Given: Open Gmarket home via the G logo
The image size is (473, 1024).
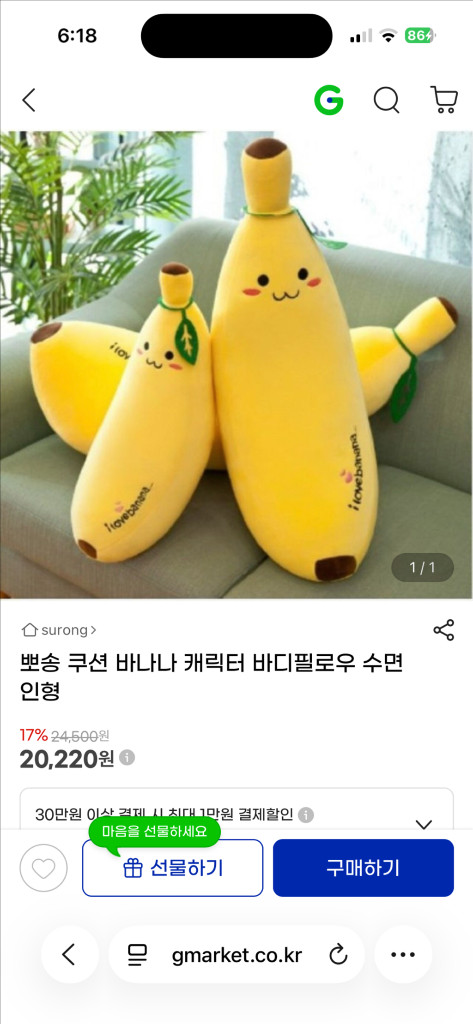Looking at the screenshot, I should click(329, 101).
